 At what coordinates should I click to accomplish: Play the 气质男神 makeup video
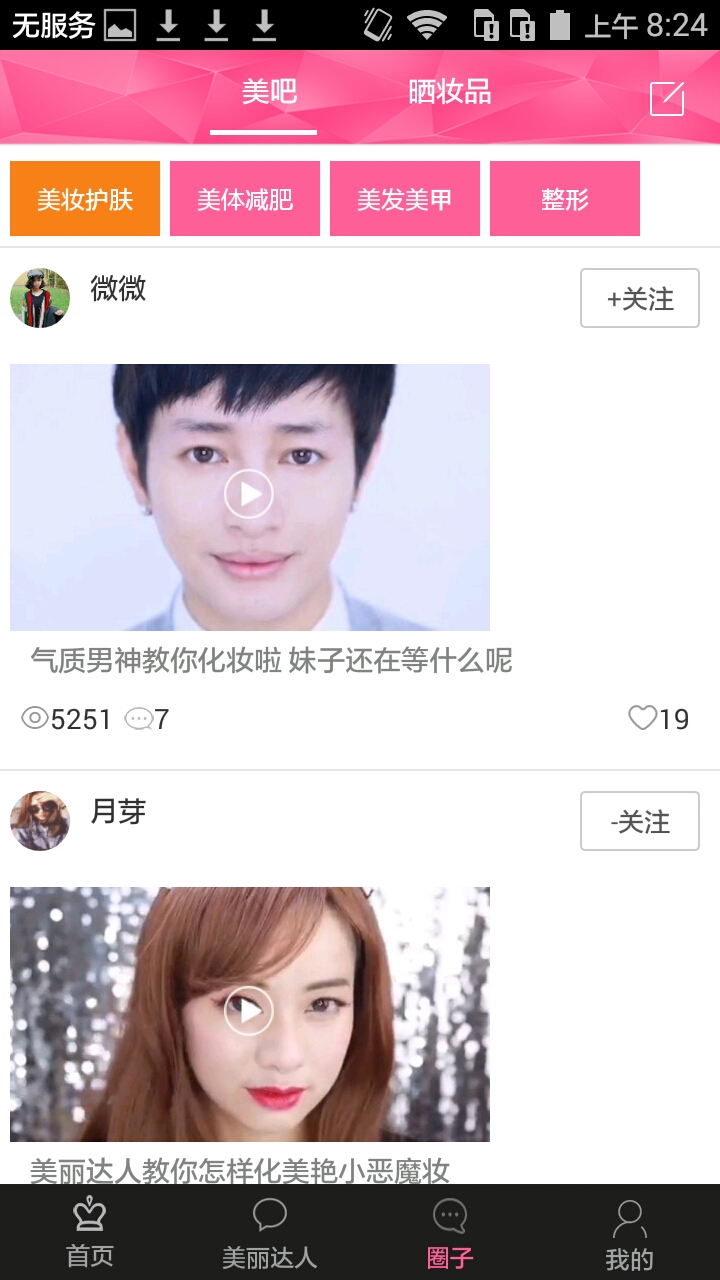pyautogui.click(x=249, y=494)
